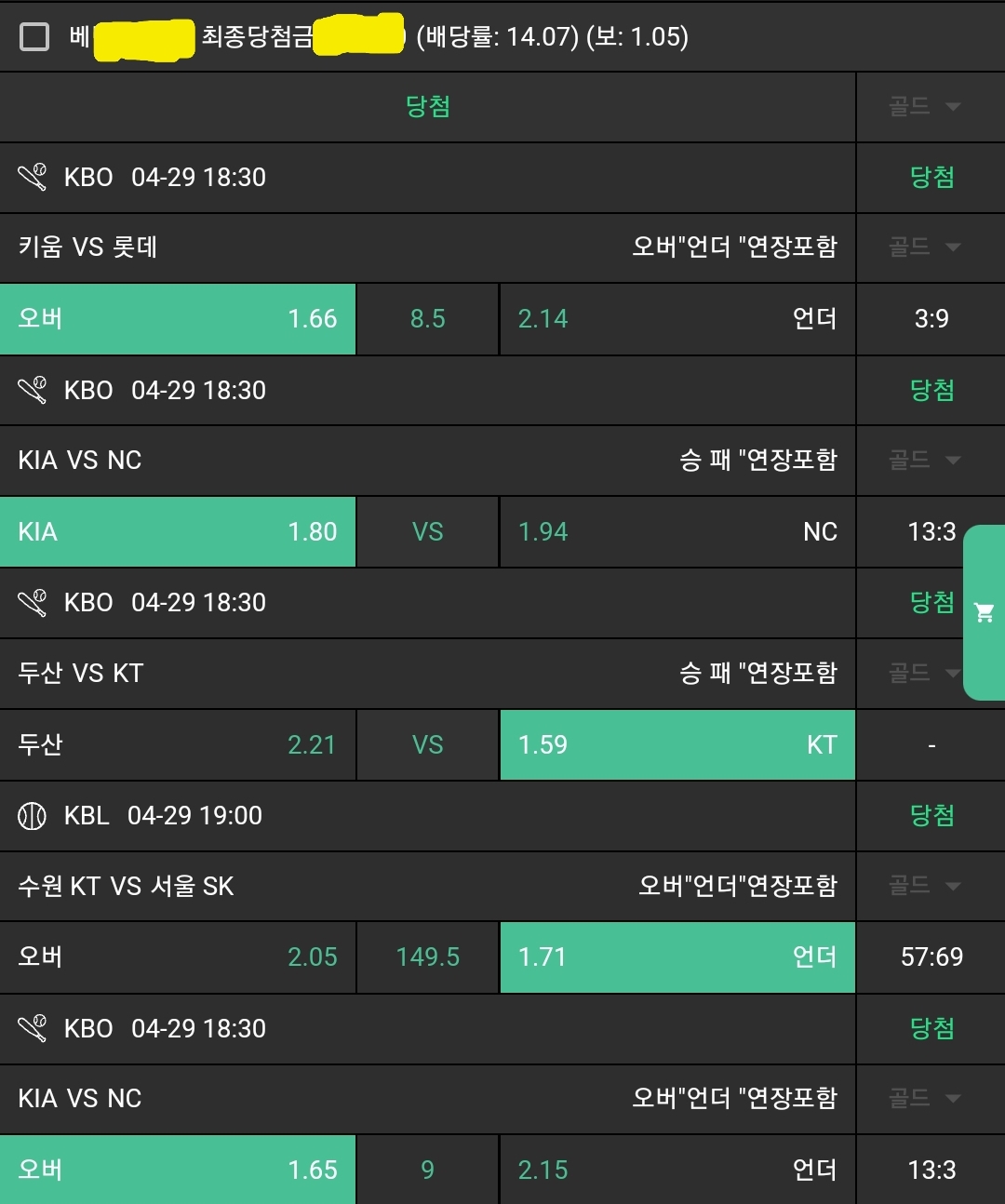The image size is (1005, 1204).
Task: Select 언더 1.71 for the KBL game
Action: (677, 957)
